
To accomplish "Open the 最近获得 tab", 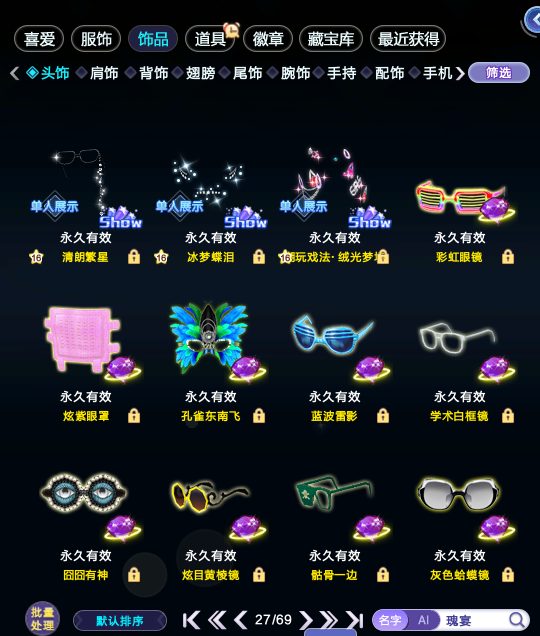I will tap(408, 39).
